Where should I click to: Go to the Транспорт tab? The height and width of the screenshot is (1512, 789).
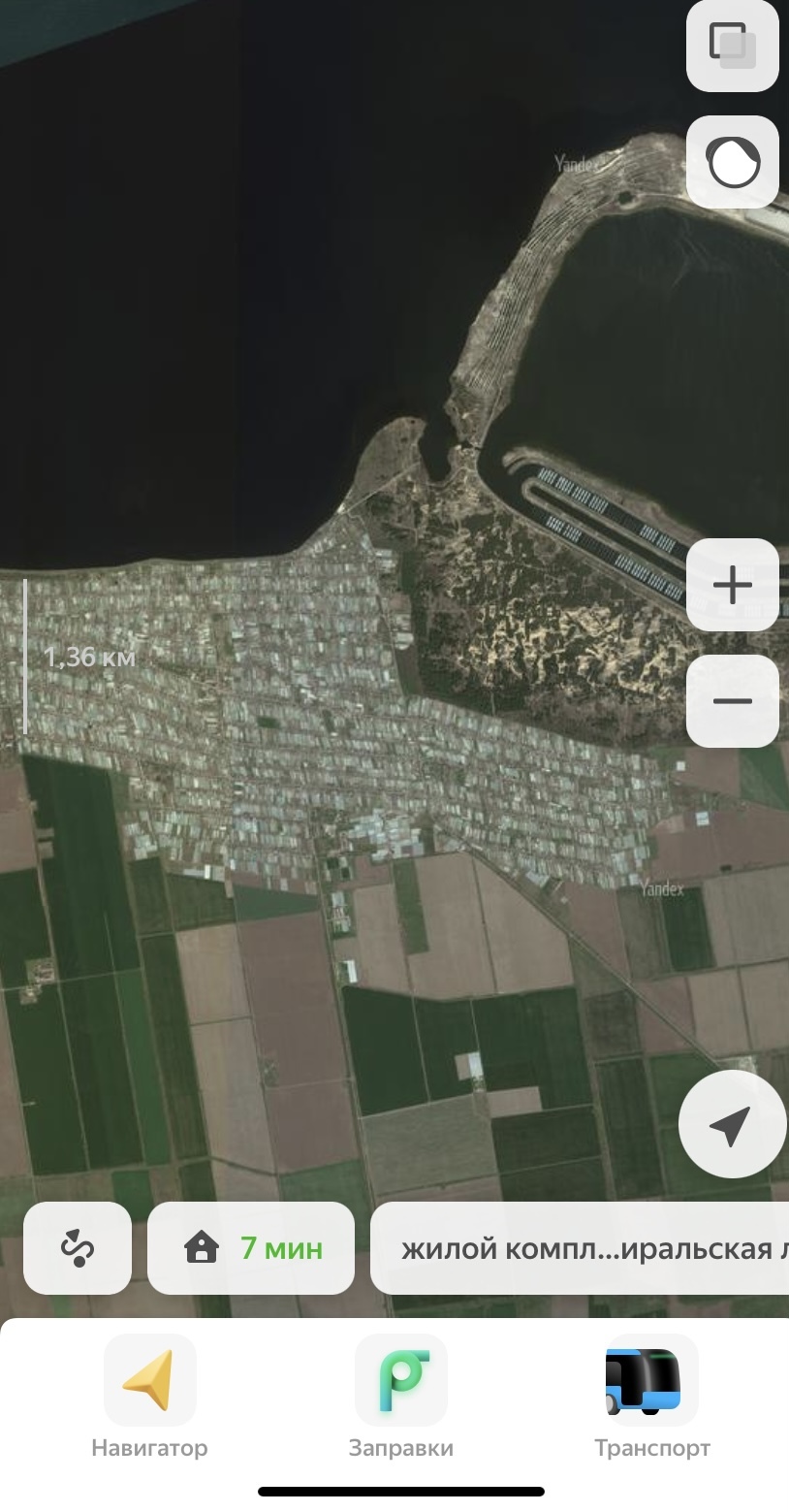tap(651, 1397)
